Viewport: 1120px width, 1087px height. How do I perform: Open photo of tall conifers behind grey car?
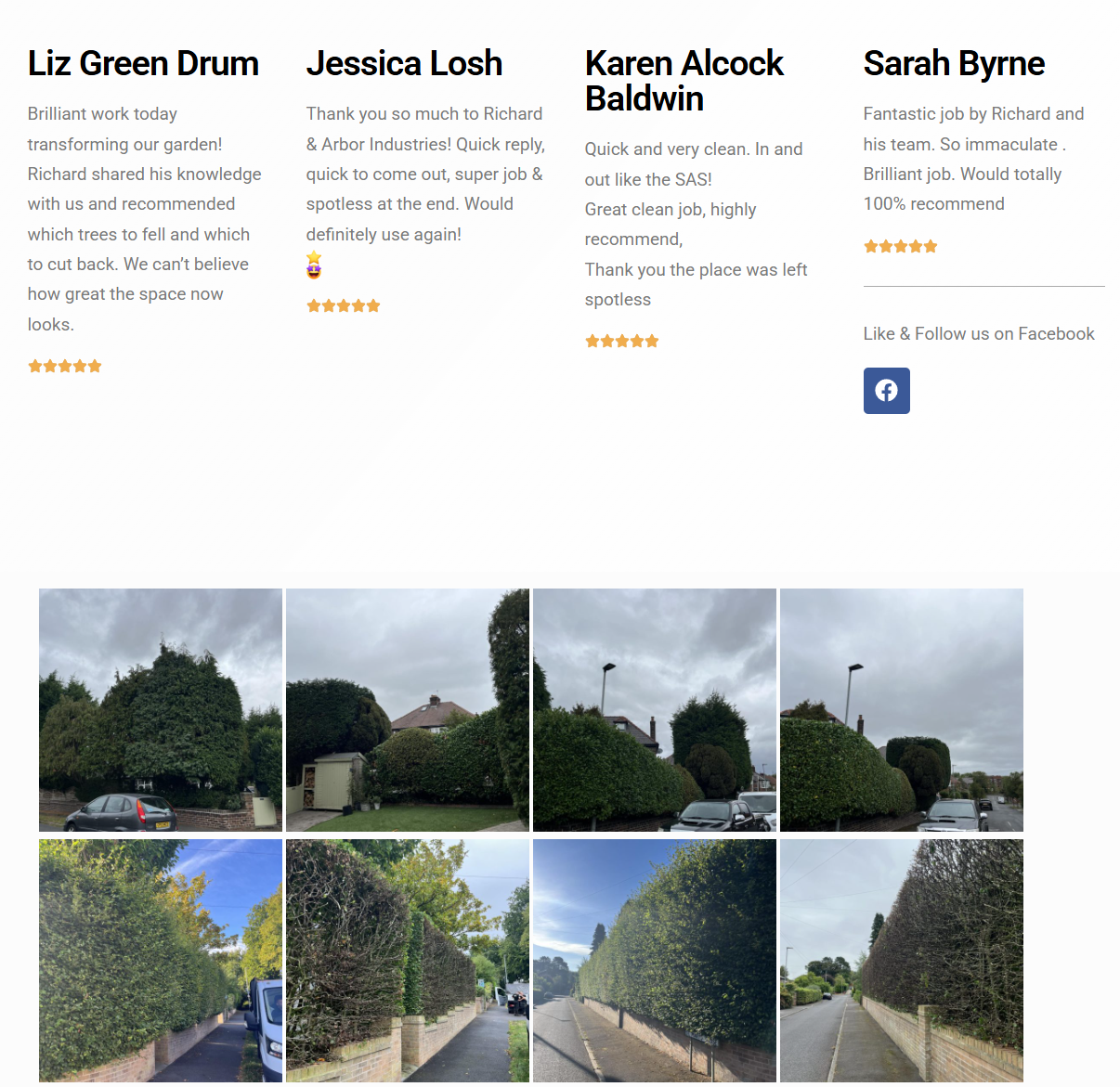(161, 709)
